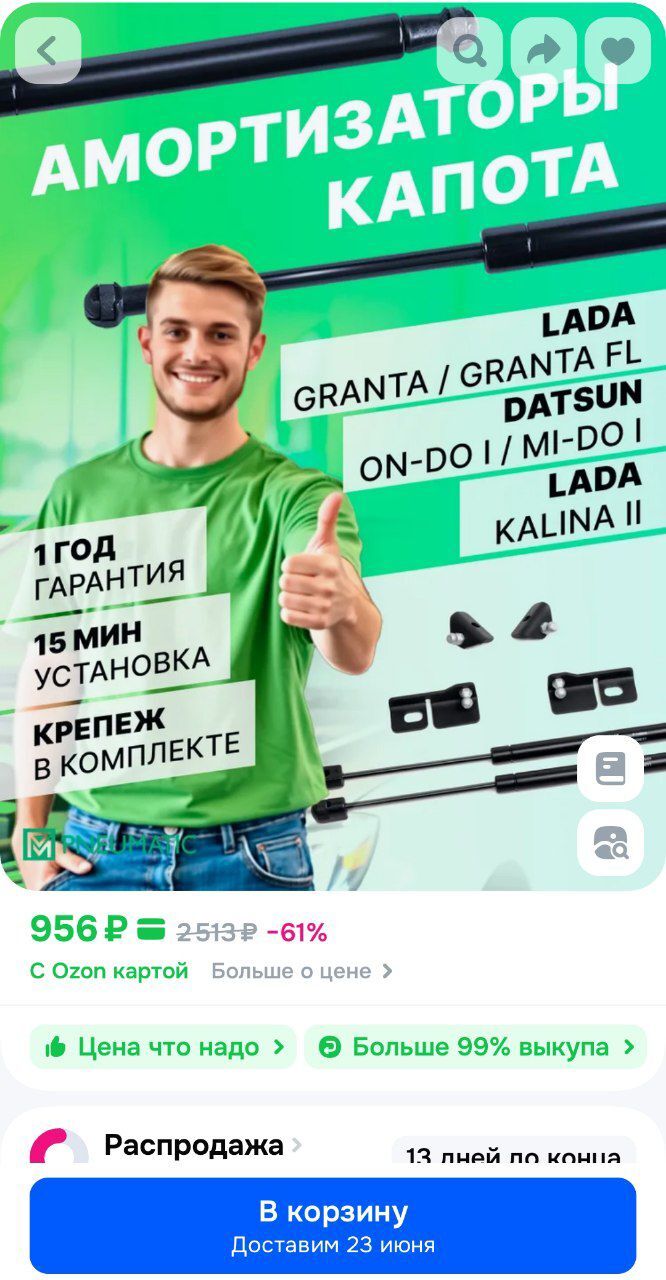The width and height of the screenshot is (666, 1280).
Task: Open the book icon on the image
Action: point(610,768)
